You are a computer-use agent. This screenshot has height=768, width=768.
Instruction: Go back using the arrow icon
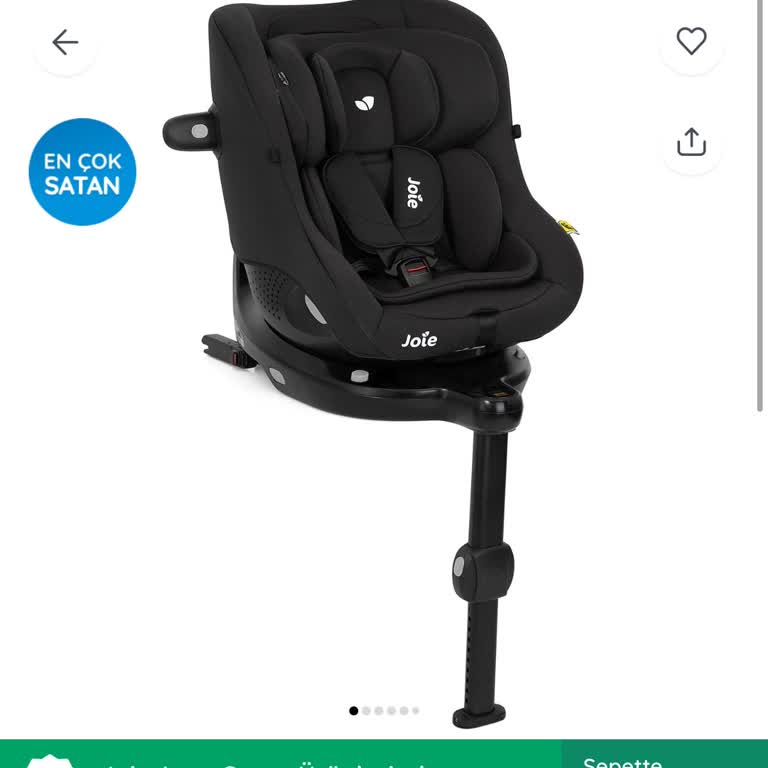tap(65, 42)
